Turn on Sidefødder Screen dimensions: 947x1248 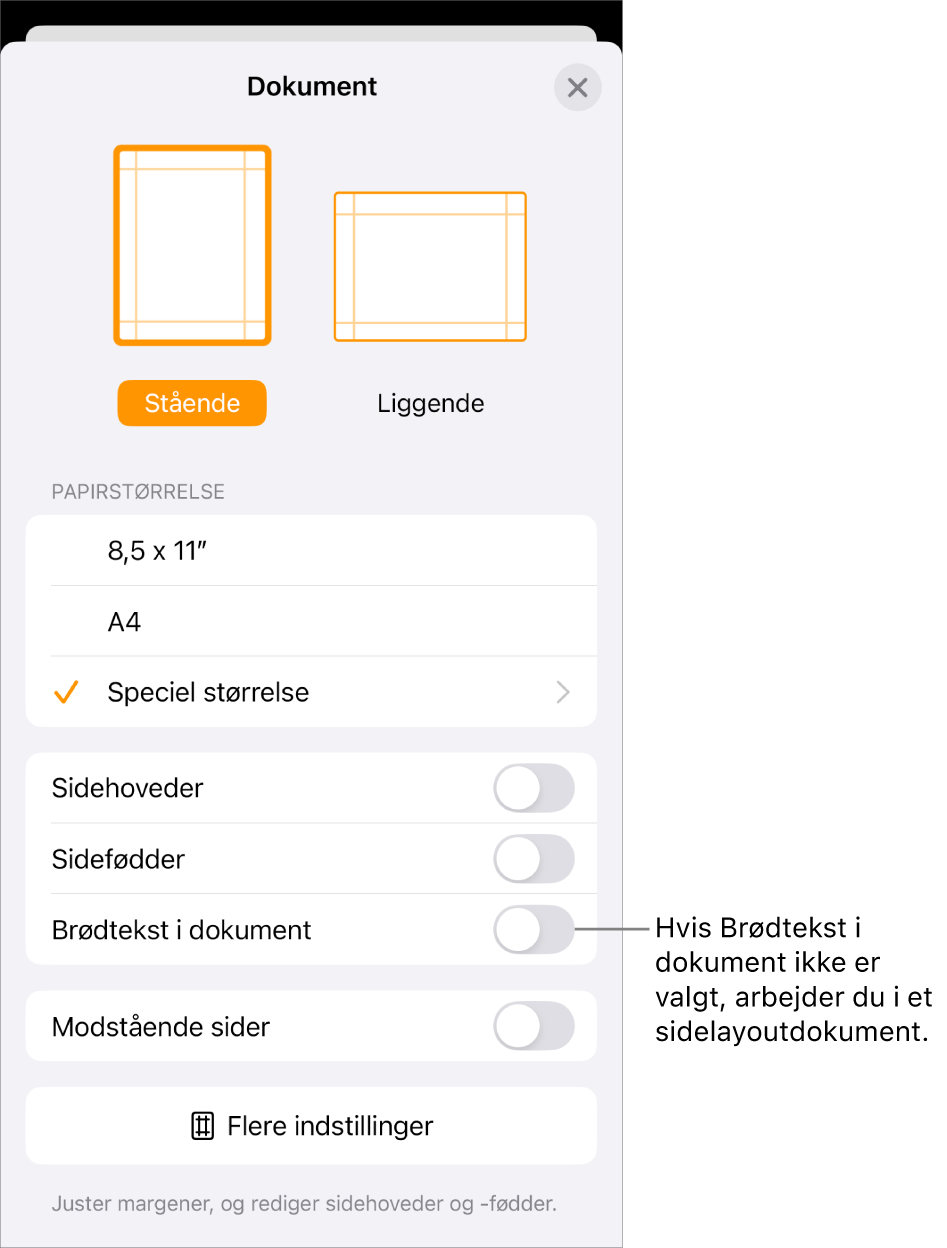(534, 859)
